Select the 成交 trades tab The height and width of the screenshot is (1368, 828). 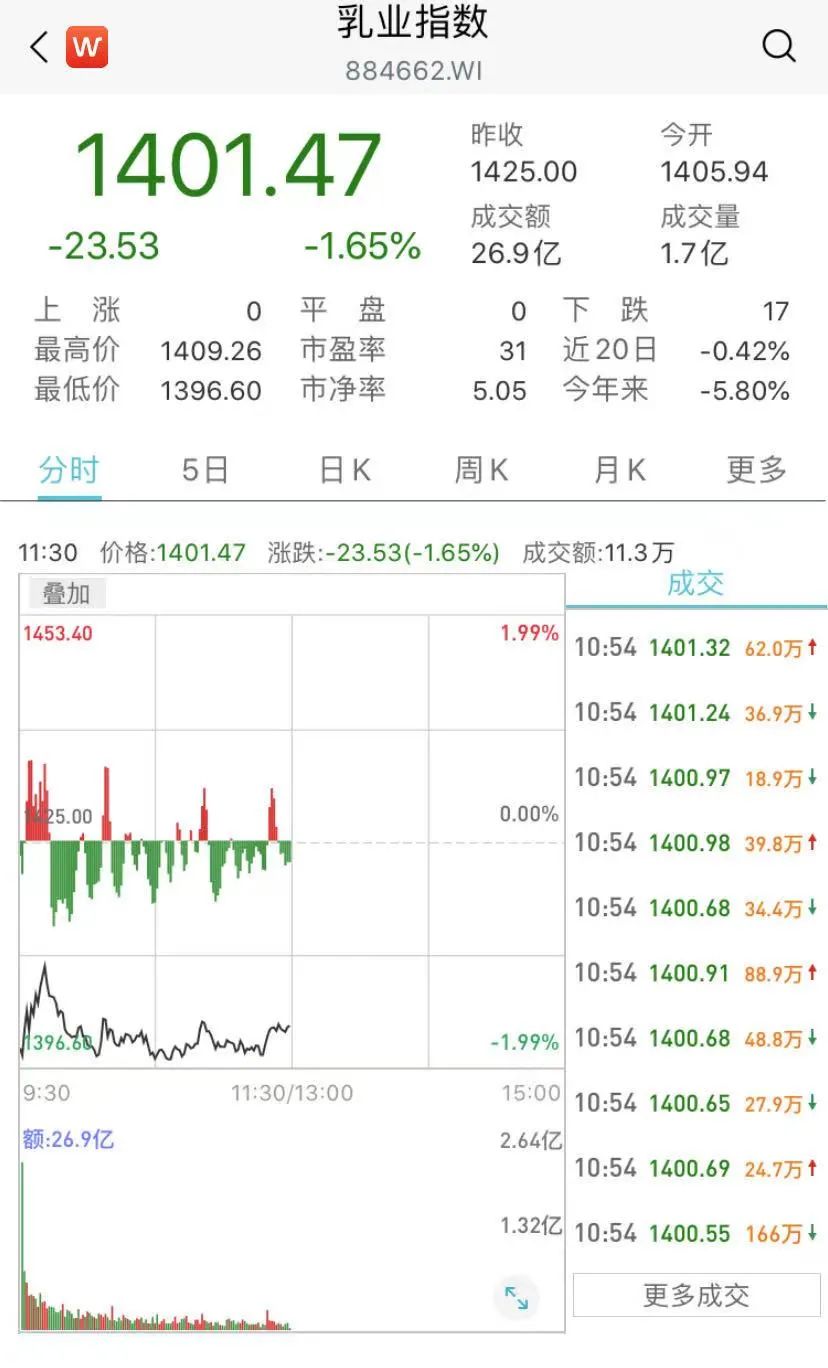pyautogui.click(x=696, y=584)
